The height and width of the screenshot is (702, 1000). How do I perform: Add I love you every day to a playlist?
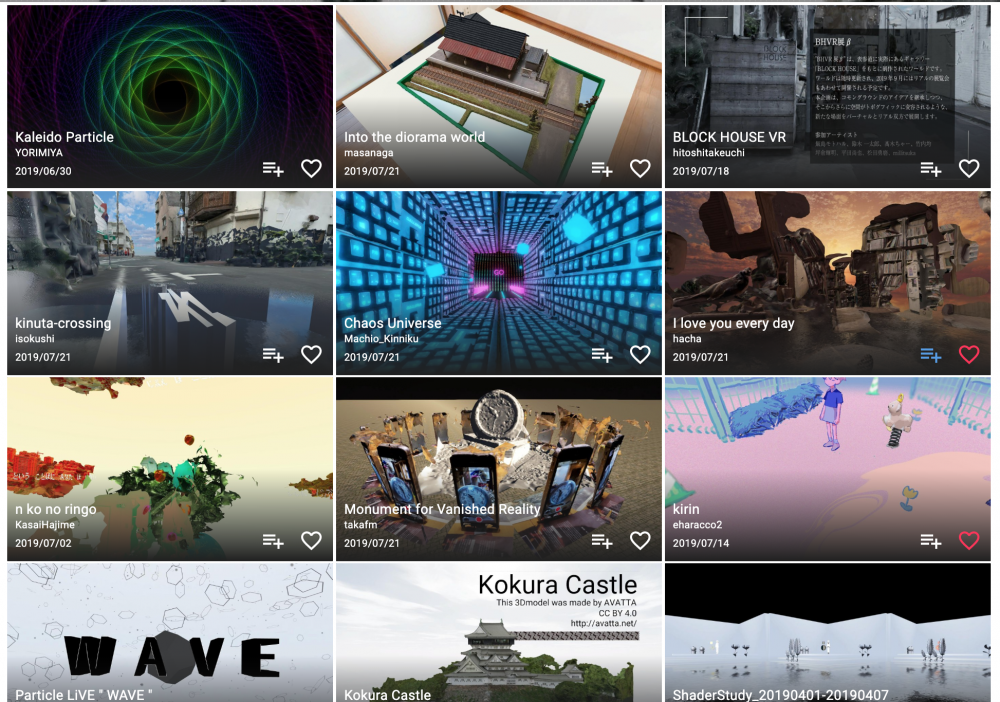point(930,355)
